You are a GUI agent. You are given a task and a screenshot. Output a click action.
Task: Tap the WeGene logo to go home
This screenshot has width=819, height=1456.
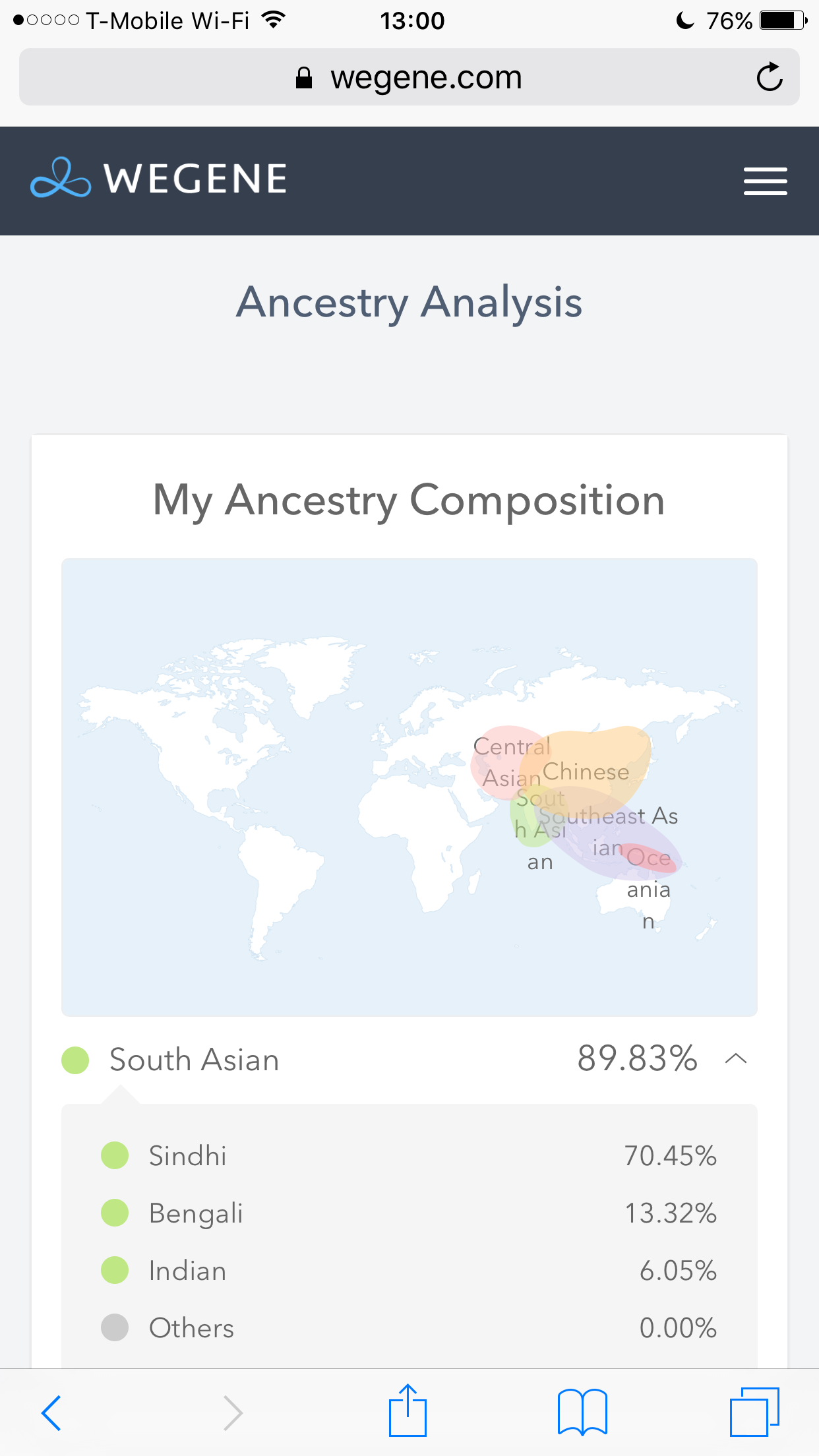[x=159, y=178]
